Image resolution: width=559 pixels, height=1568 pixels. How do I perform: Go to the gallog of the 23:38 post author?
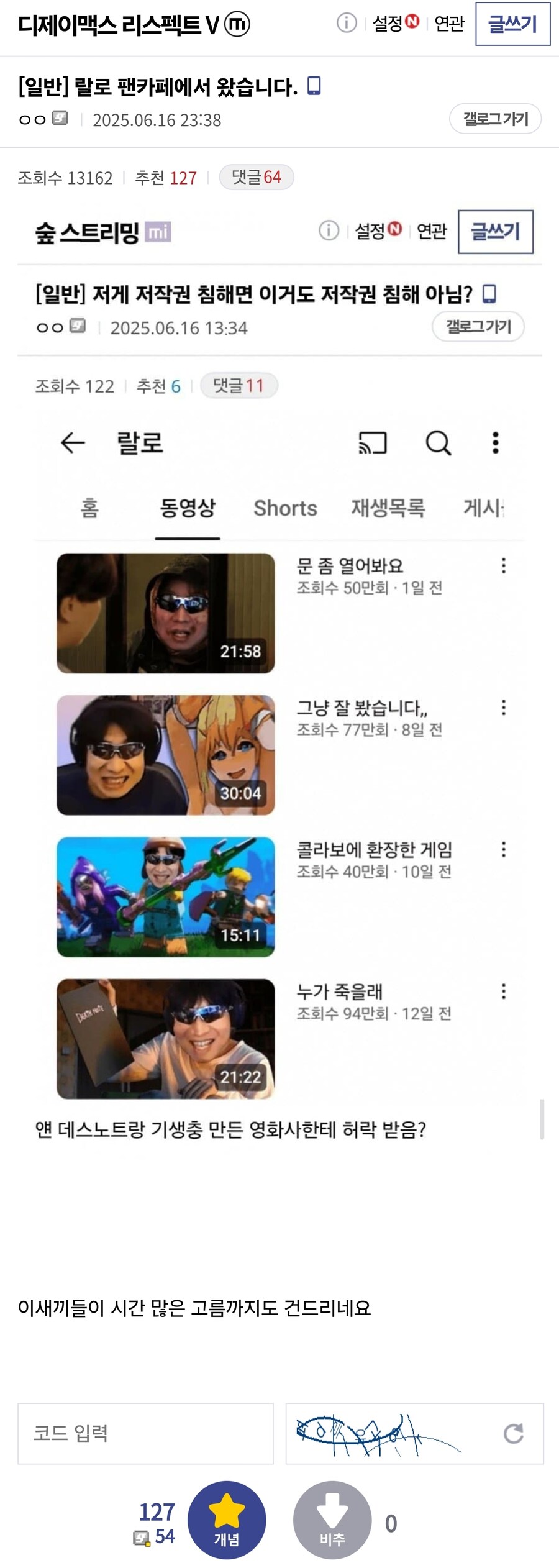click(495, 119)
